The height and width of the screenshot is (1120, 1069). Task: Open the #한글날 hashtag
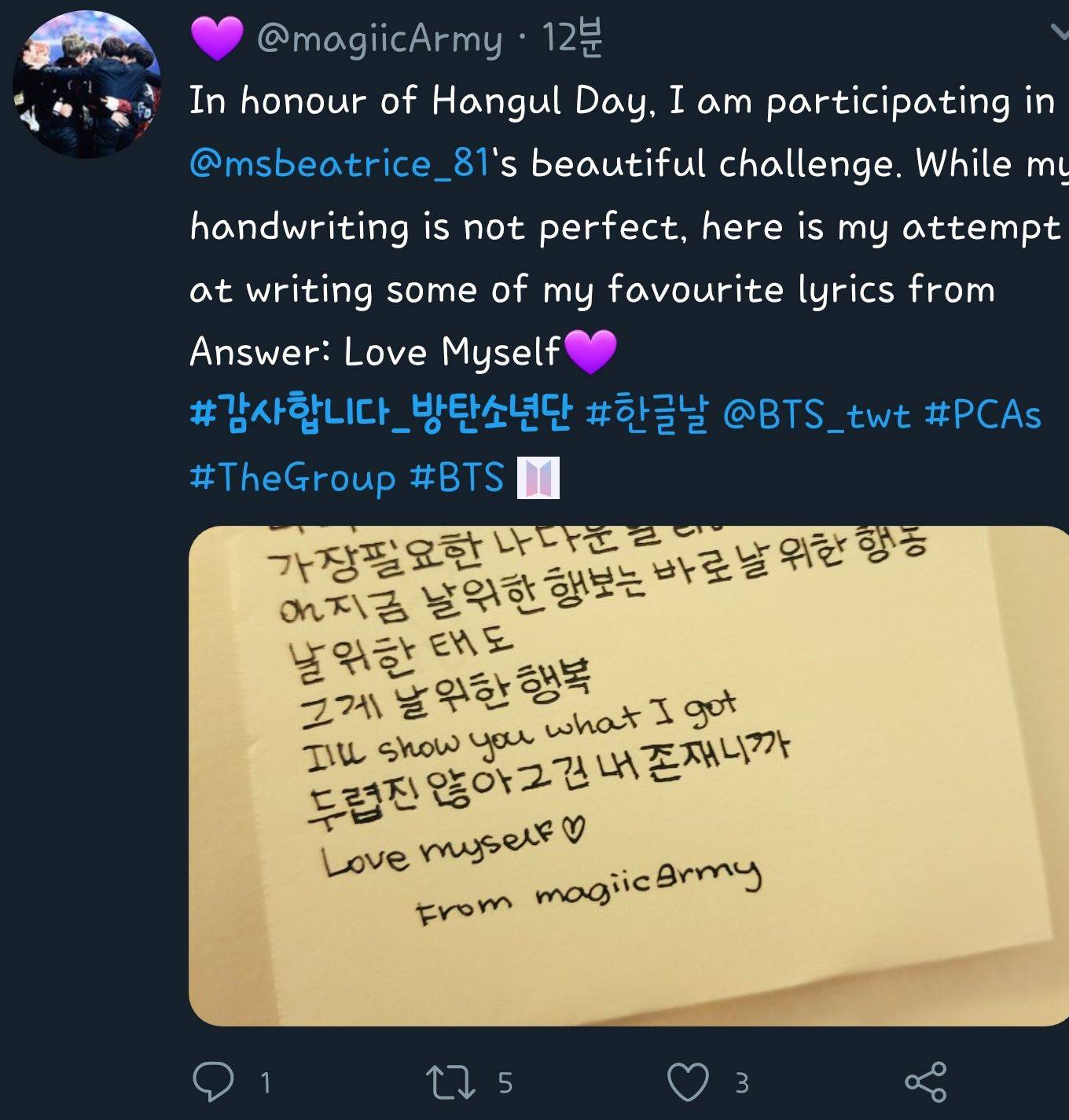pyautogui.click(x=647, y=414)
